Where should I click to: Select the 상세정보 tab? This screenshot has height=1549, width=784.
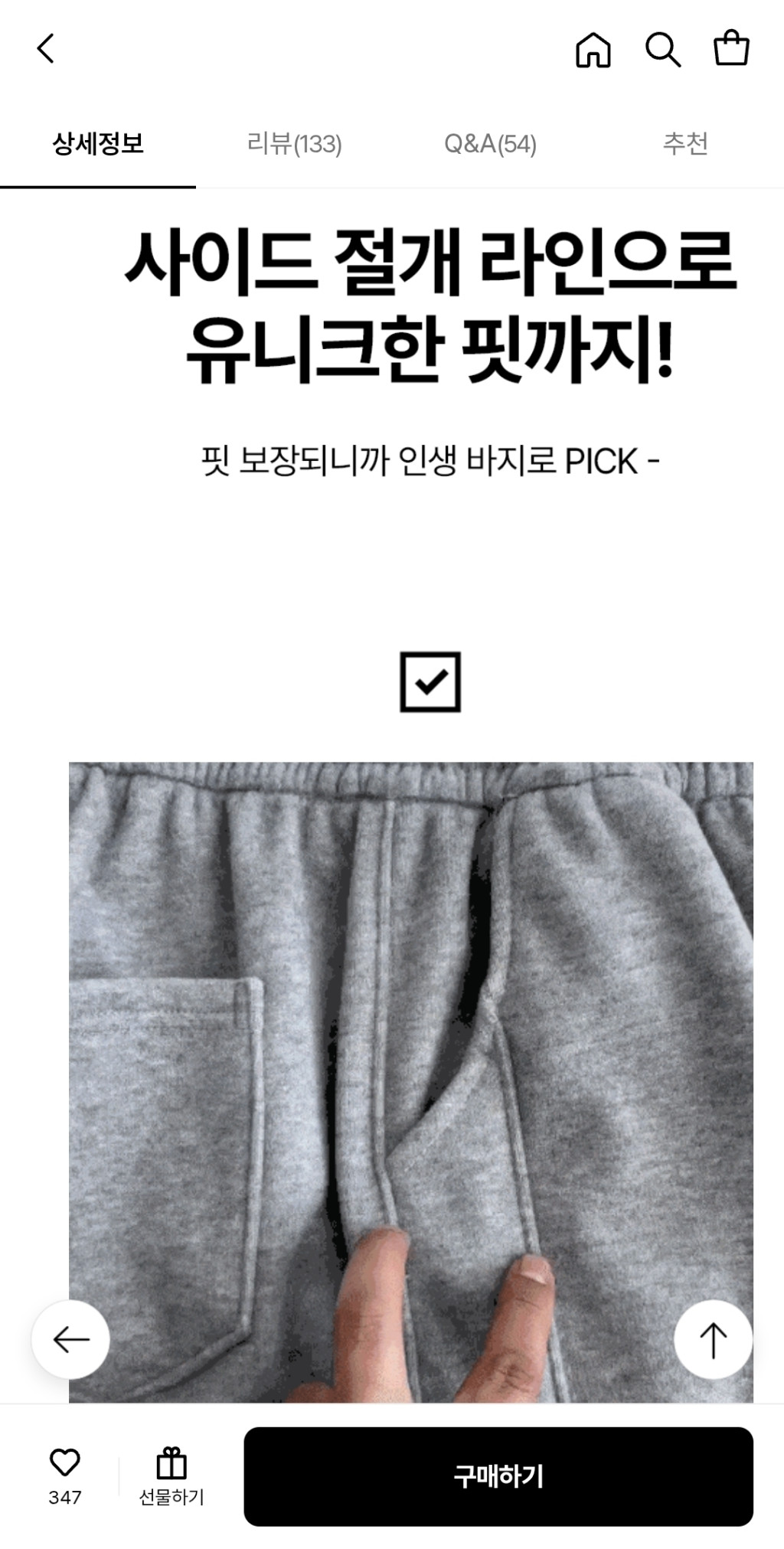[98, 144]
